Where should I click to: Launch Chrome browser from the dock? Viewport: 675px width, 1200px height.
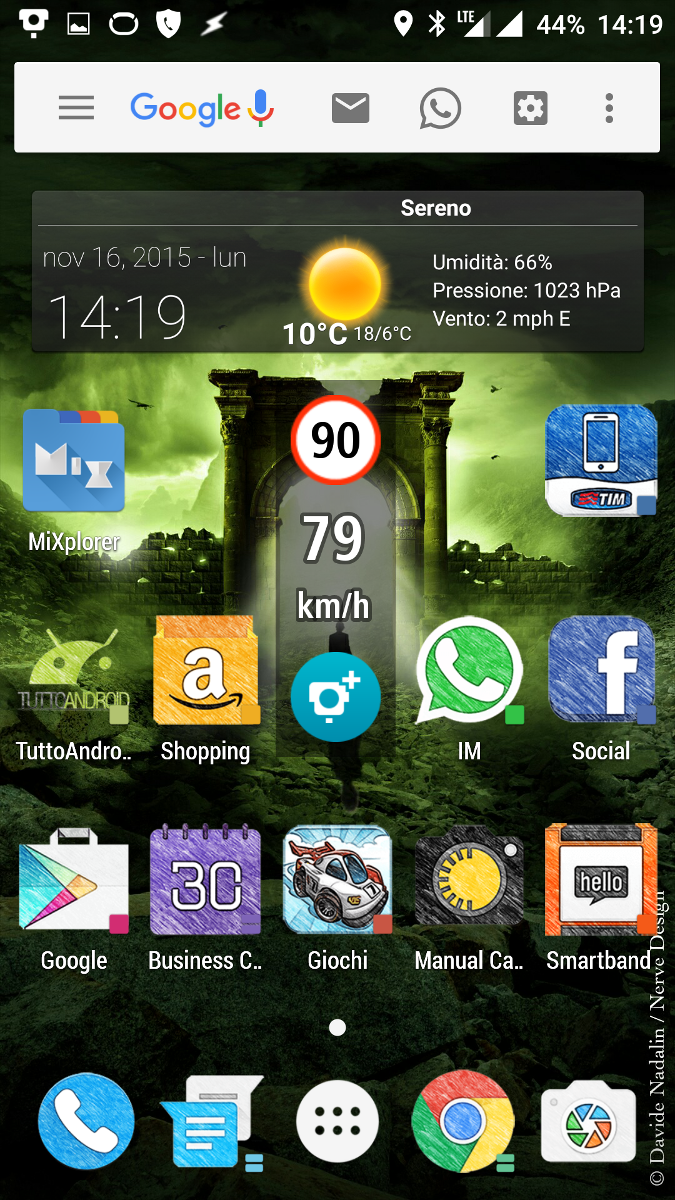tap(463, 1121)
